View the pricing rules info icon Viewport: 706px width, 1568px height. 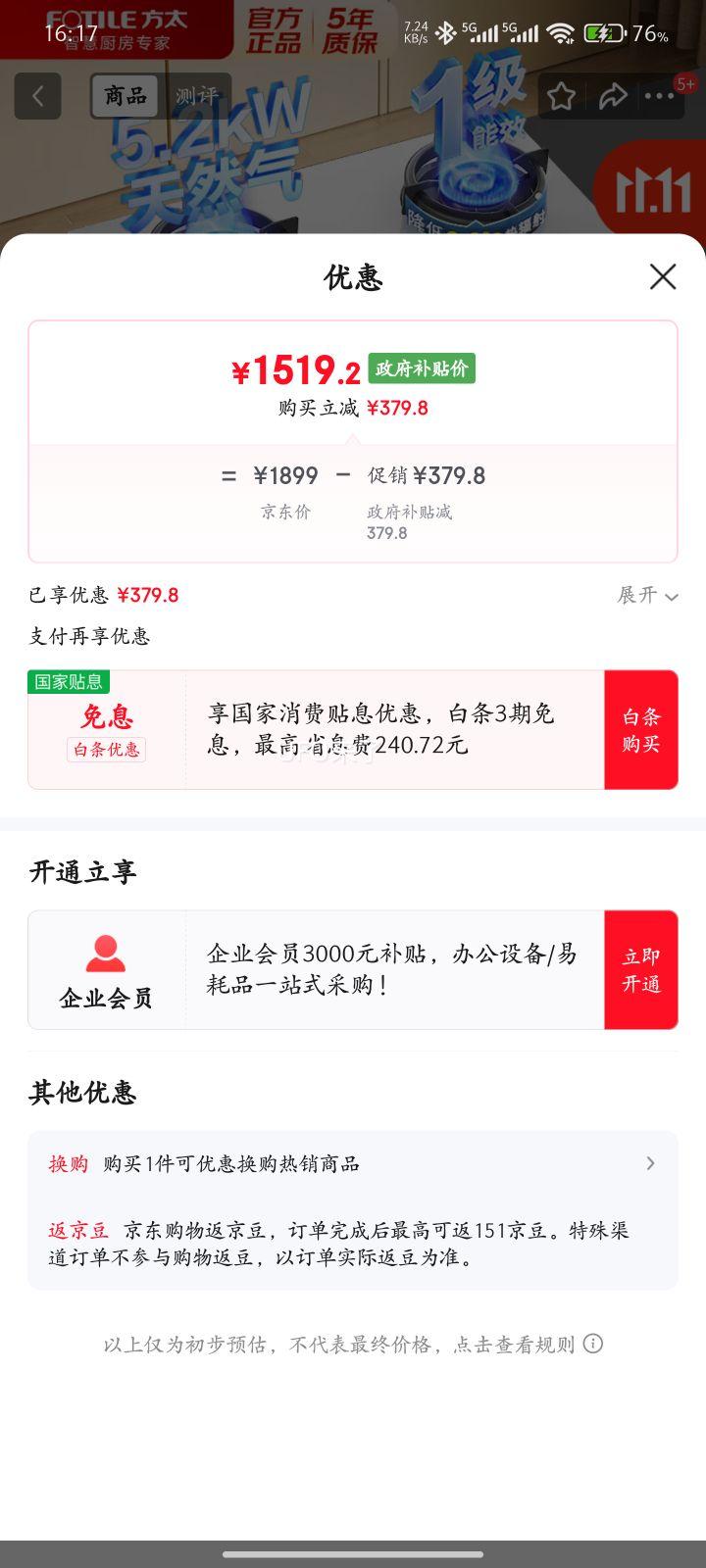tap(593, 1344)
